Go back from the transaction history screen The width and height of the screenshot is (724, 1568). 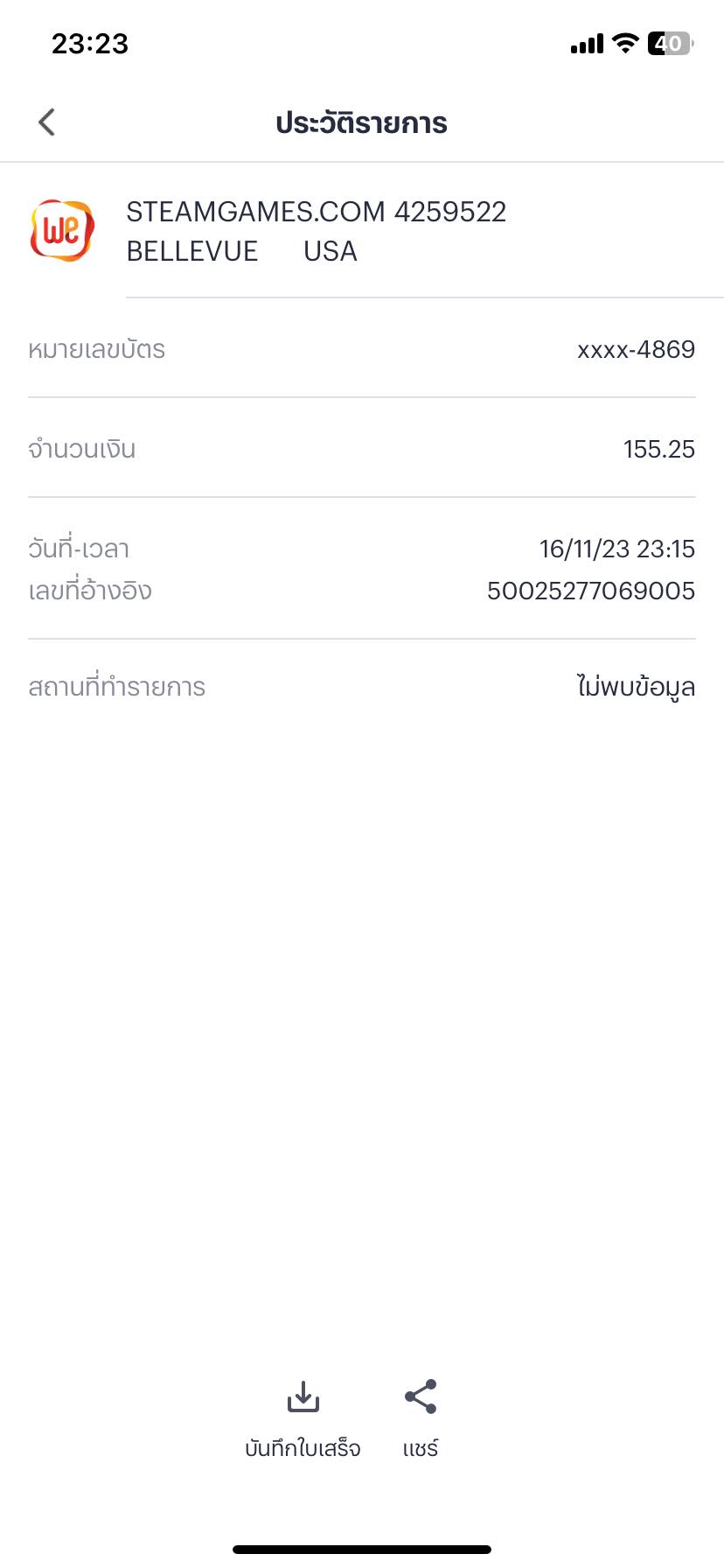point(47,122)
